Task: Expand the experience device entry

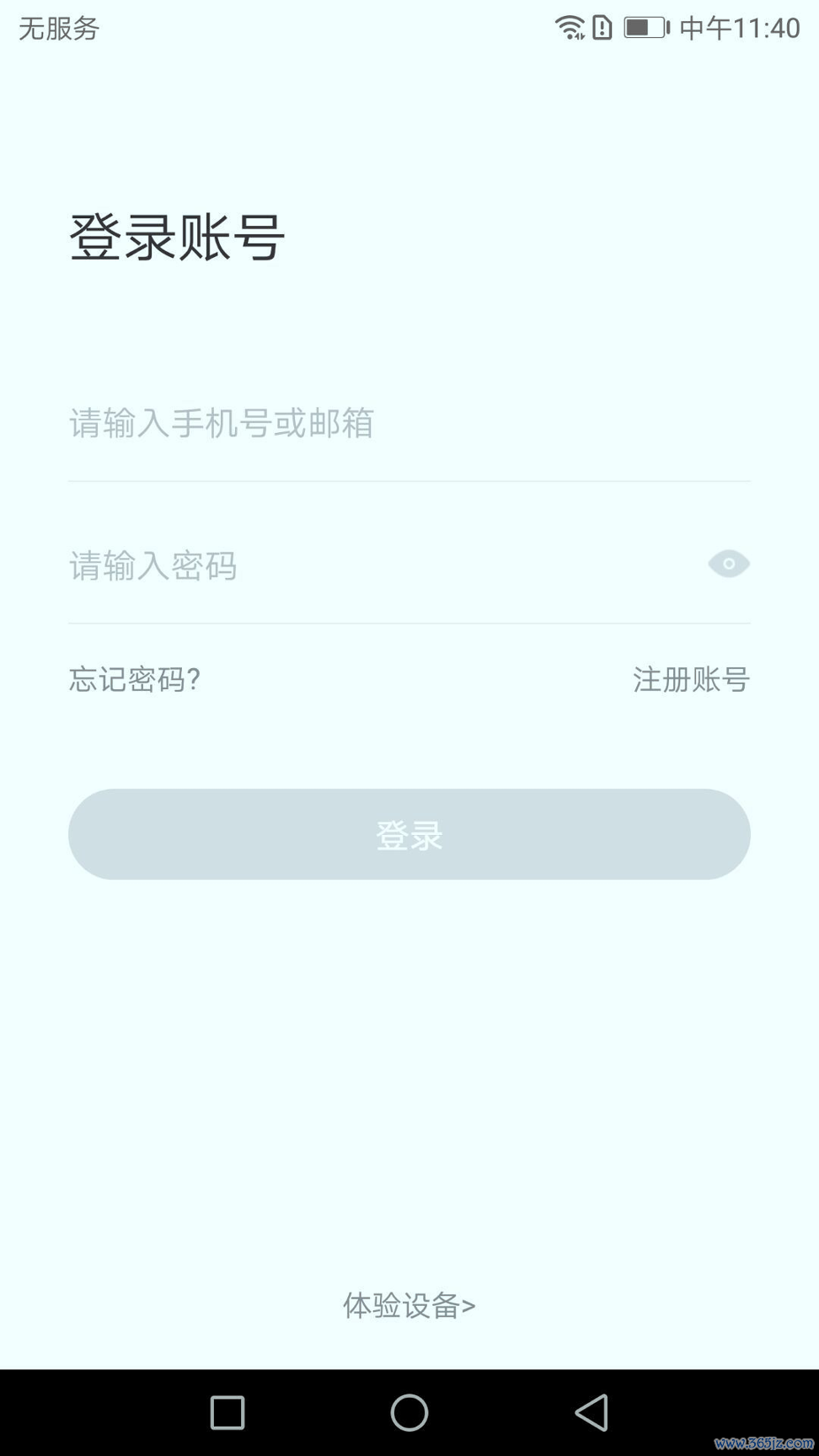Action: [x=409, y=1306]
